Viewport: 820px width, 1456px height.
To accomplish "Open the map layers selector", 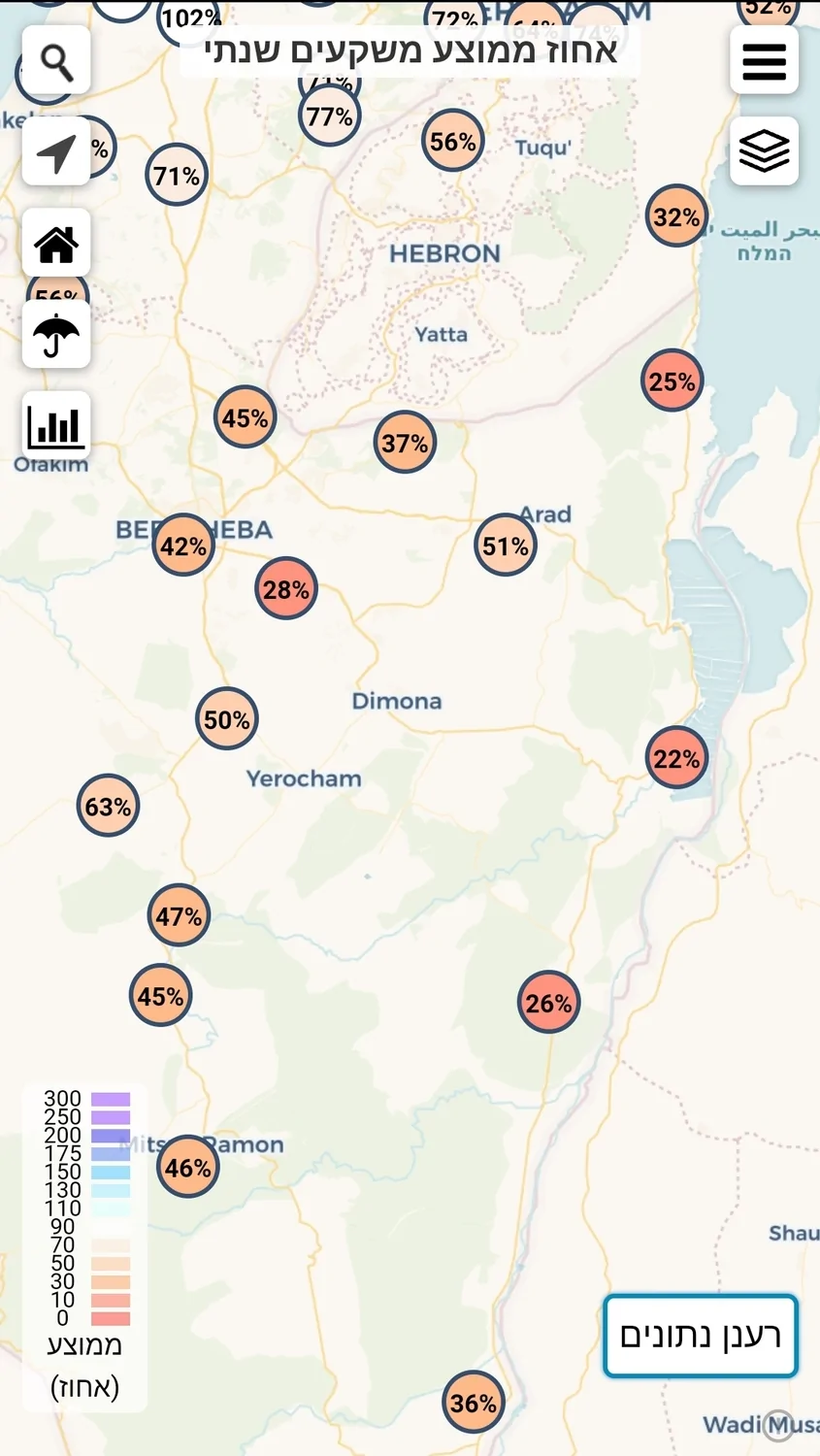I will point(764,151).
